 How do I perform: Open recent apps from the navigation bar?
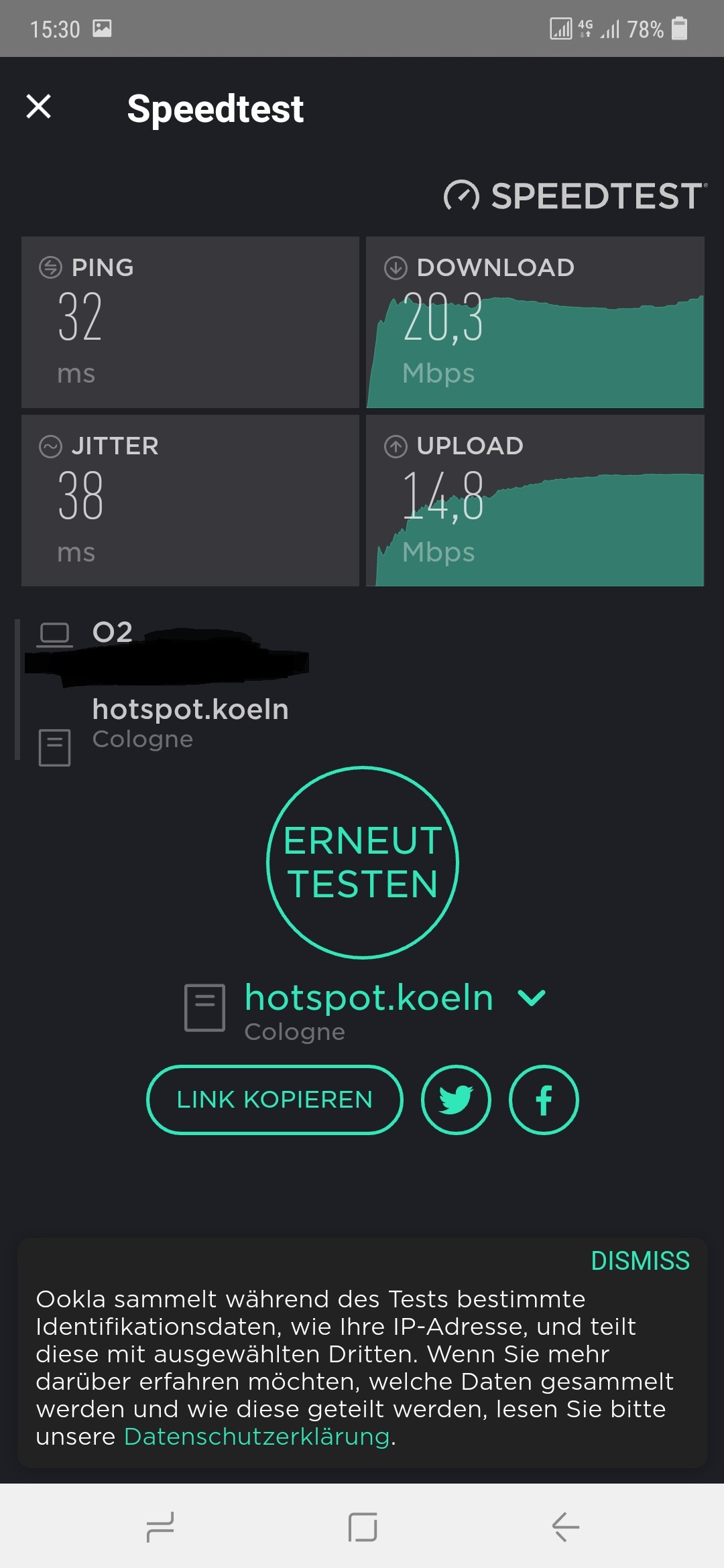click(x=160, y=1527)
